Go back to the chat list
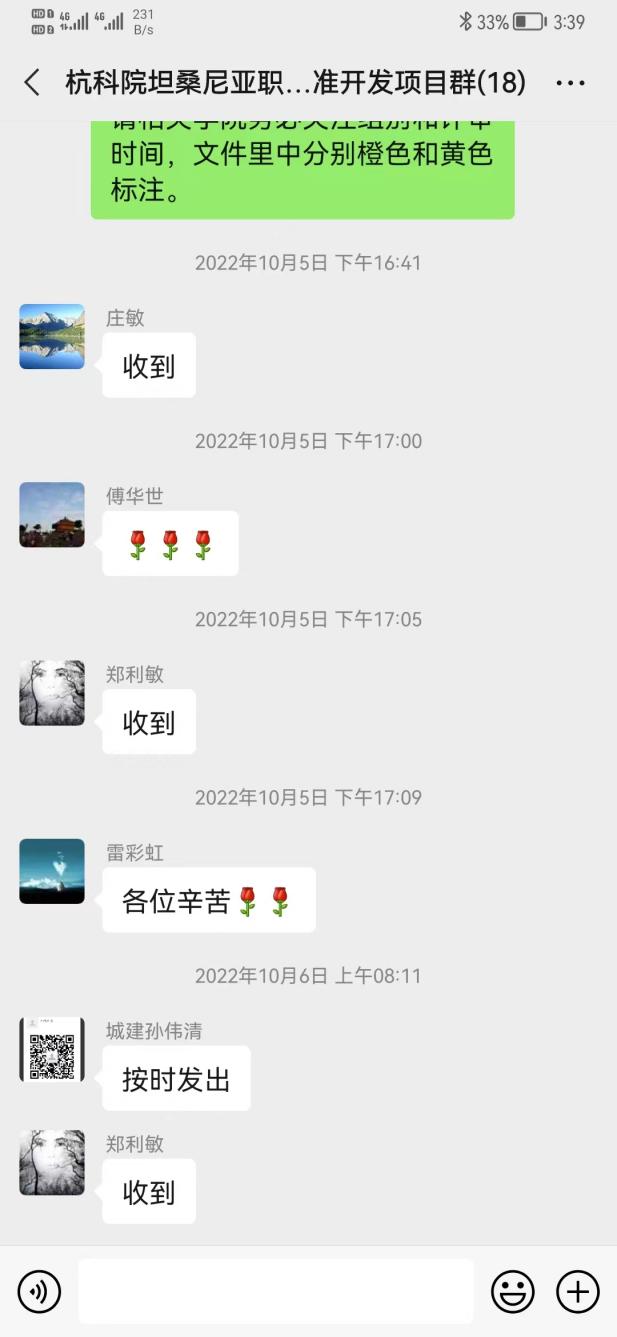Screen dimensions: 617x1337 [32, 82]
